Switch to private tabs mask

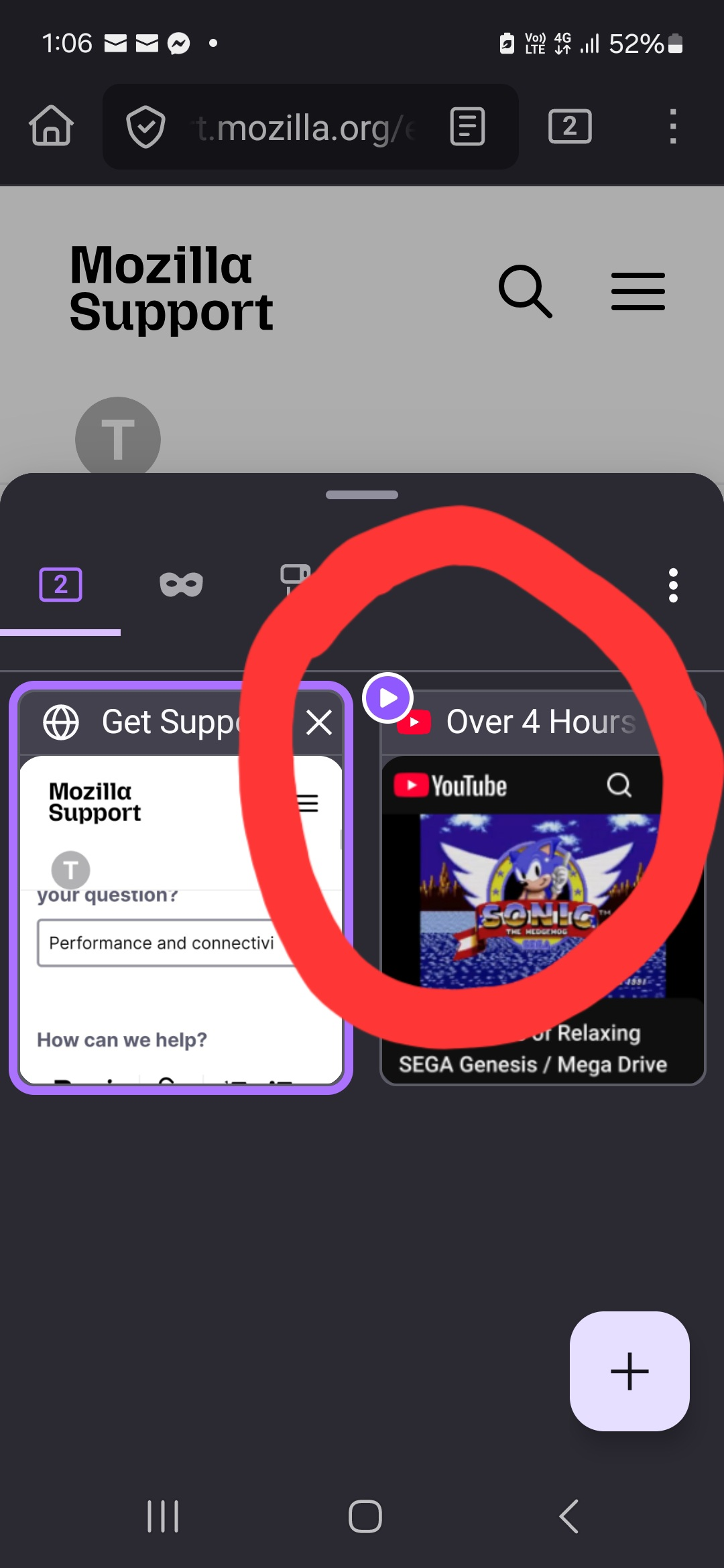(181, 585)
